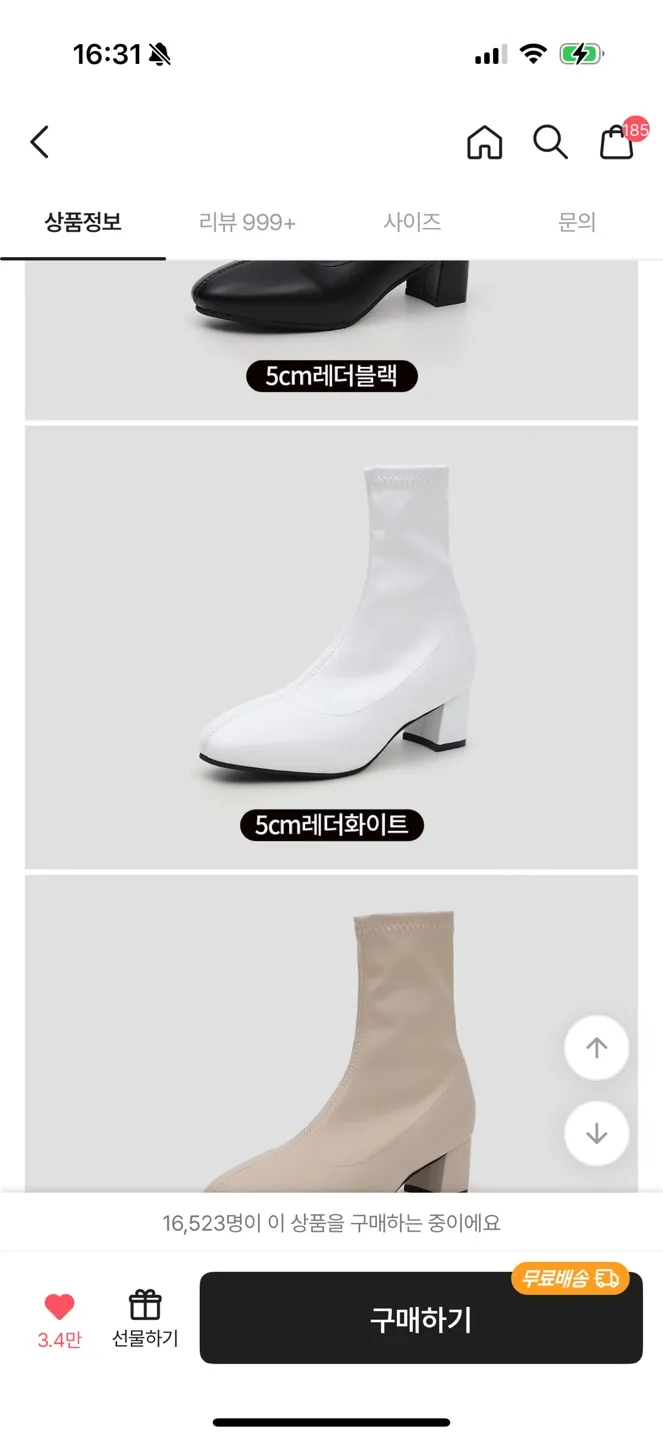This screenshot has height=1440, width=663.
Task: Like this product with the heart
Action: (x=60, y=1308)
